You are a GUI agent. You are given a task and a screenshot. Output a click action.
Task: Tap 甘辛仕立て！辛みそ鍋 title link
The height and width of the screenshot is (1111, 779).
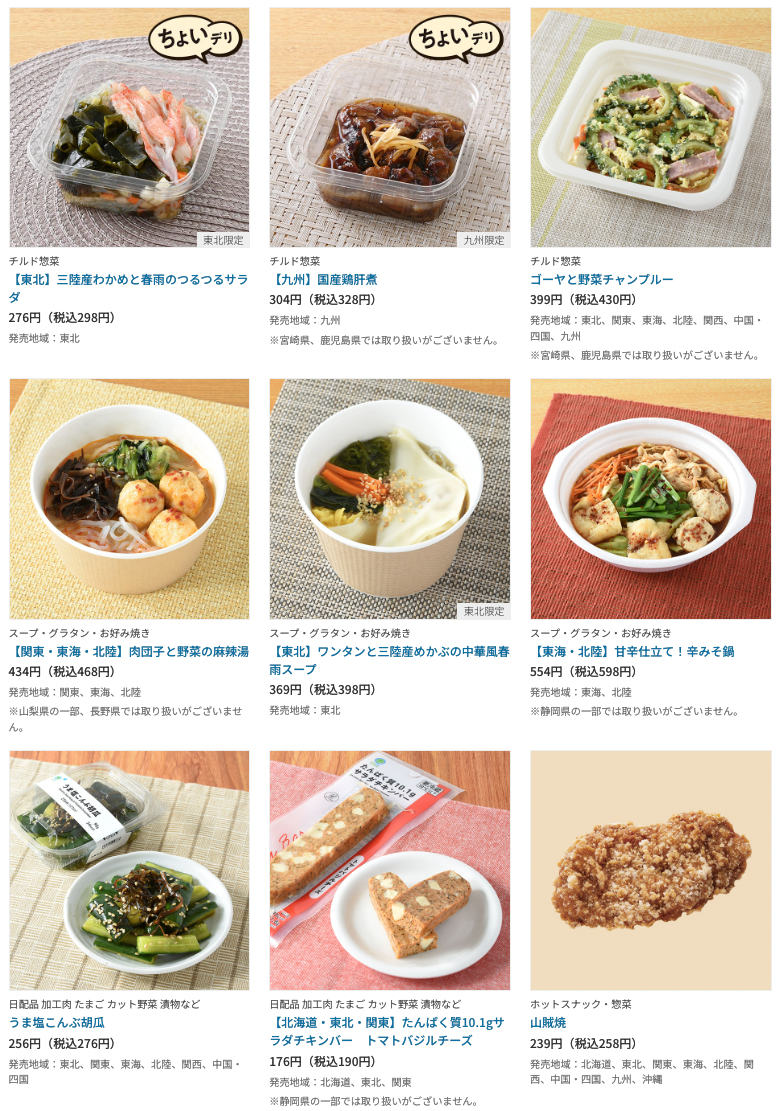pyautogui.click(x=632, y=651)
